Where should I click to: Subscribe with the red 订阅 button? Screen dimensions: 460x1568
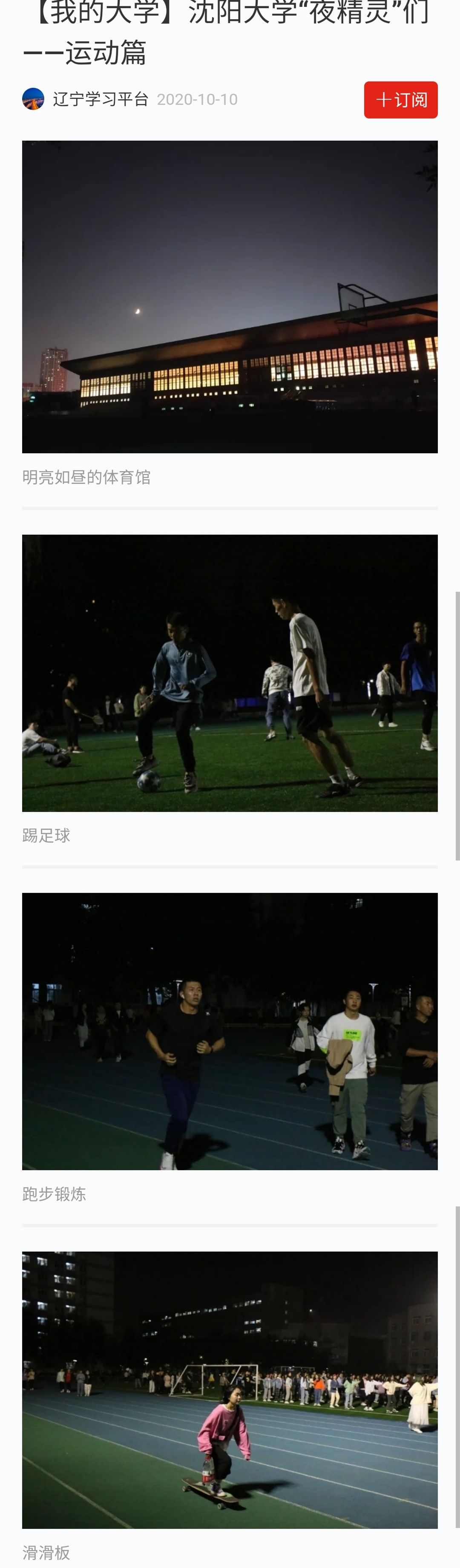tap(400, 100)
